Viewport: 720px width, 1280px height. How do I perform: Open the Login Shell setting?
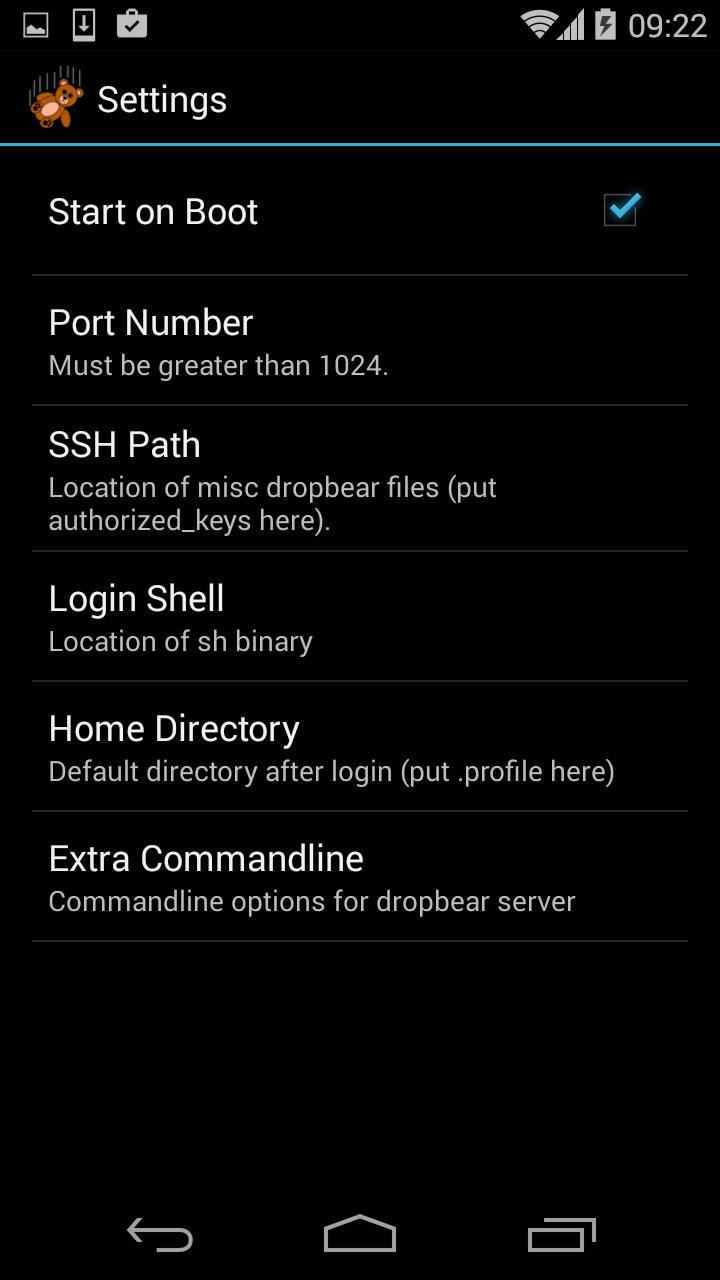359,617
